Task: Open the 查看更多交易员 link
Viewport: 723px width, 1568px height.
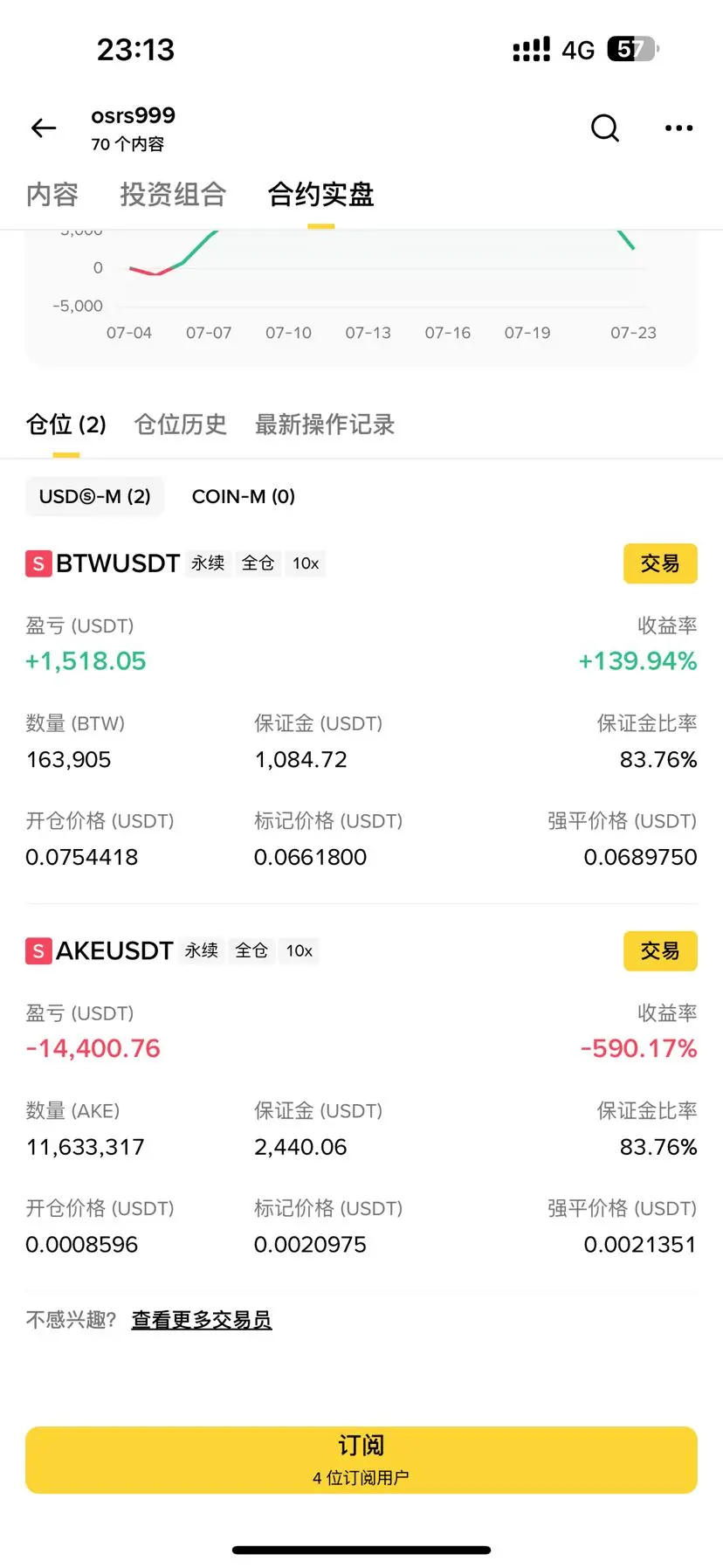Action: pyautogui.click(x=202, y=1320)
